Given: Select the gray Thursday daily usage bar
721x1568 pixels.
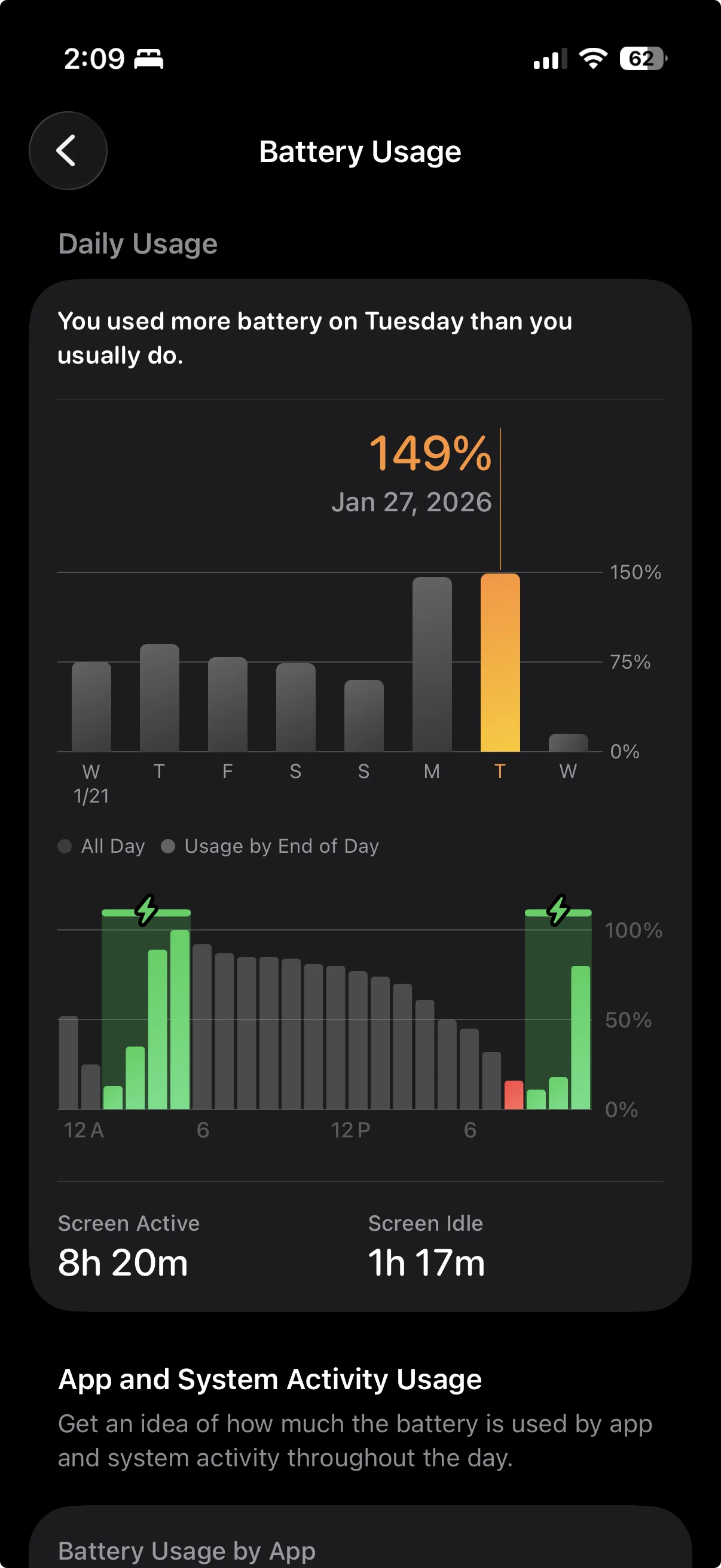Looking at the screenshot, I should (160, 697).
